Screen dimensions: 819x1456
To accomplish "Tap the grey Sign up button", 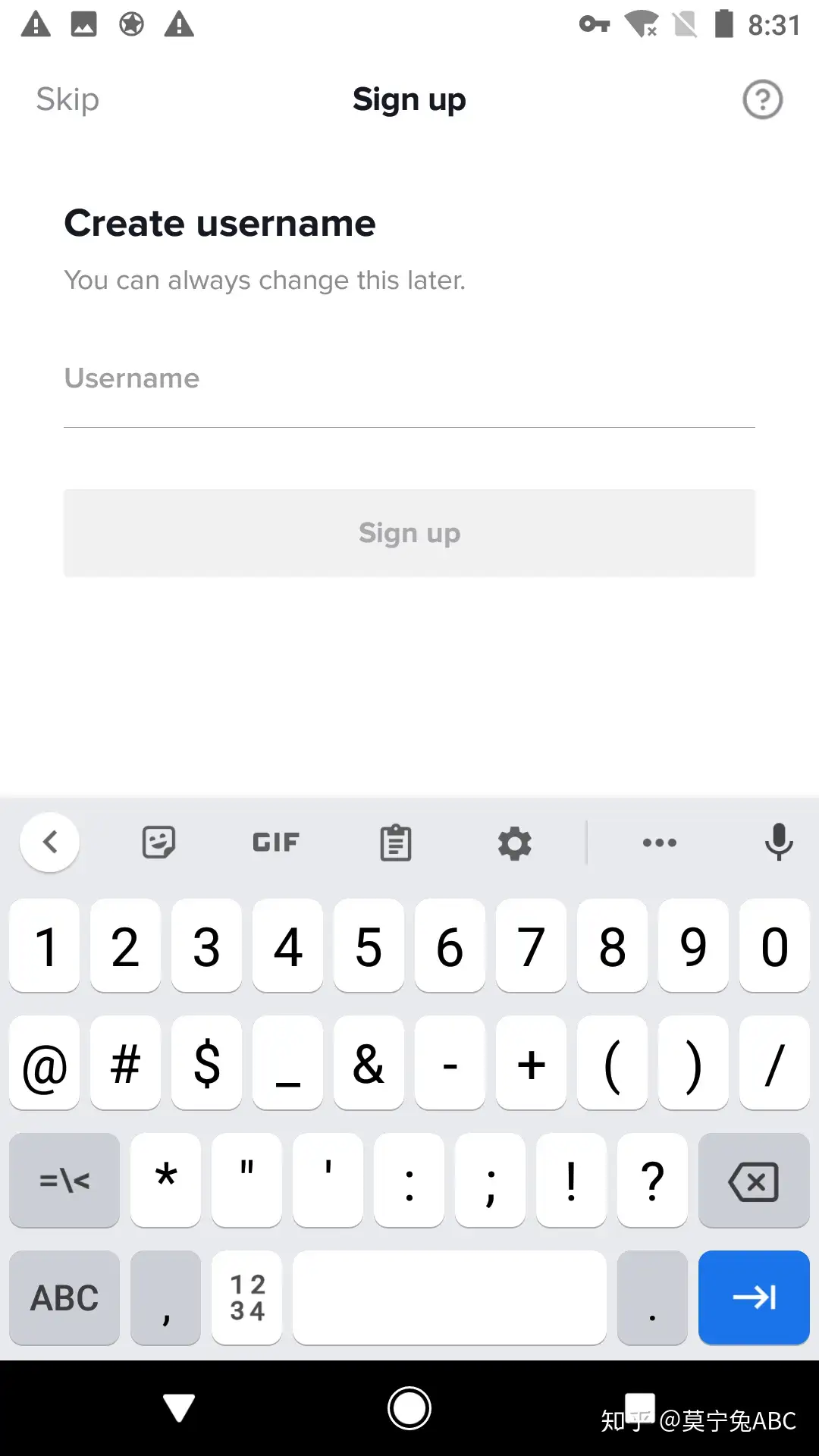I will pyautogui.click(x=409, y=533).
